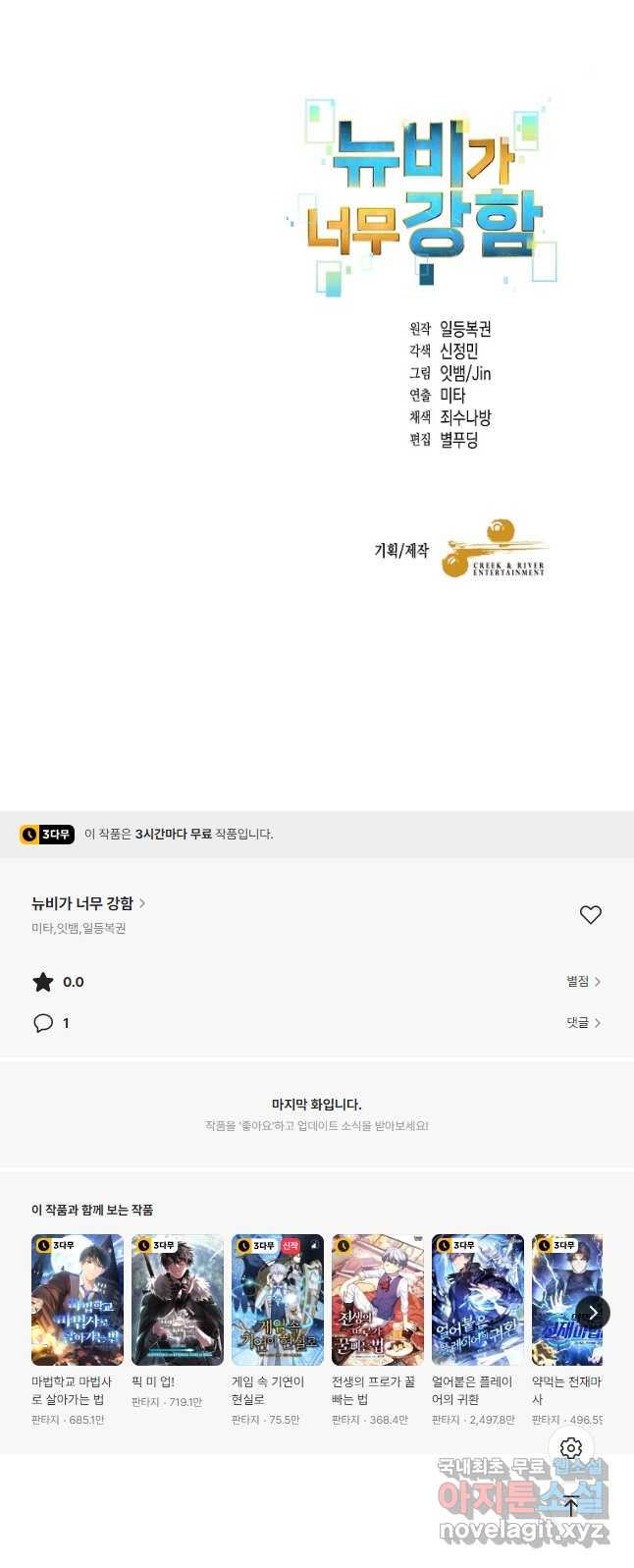
Task: Open the 픽 미 업! webtoon
Action: (x=178, y=1300)
